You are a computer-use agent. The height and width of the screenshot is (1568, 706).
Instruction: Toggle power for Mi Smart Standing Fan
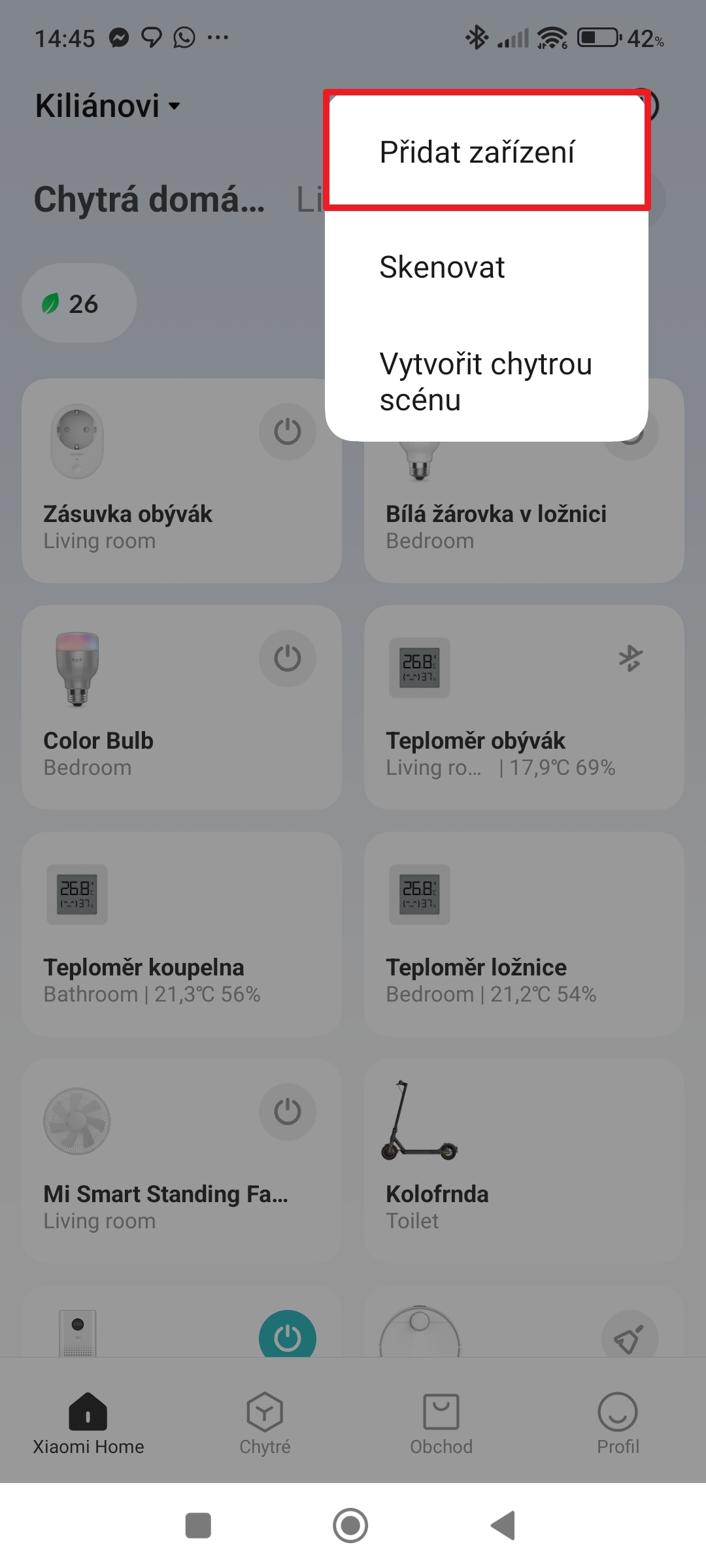tap(287, 1112)
